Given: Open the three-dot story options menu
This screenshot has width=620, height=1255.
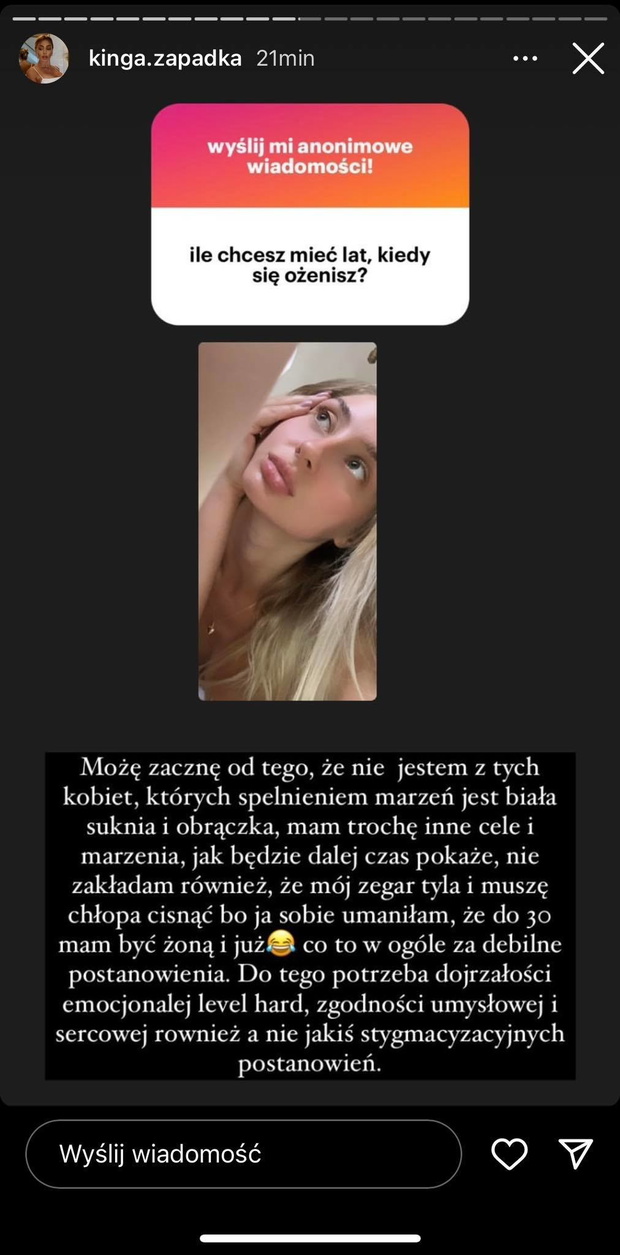Looking at the screenshot, I should [525, 59].
